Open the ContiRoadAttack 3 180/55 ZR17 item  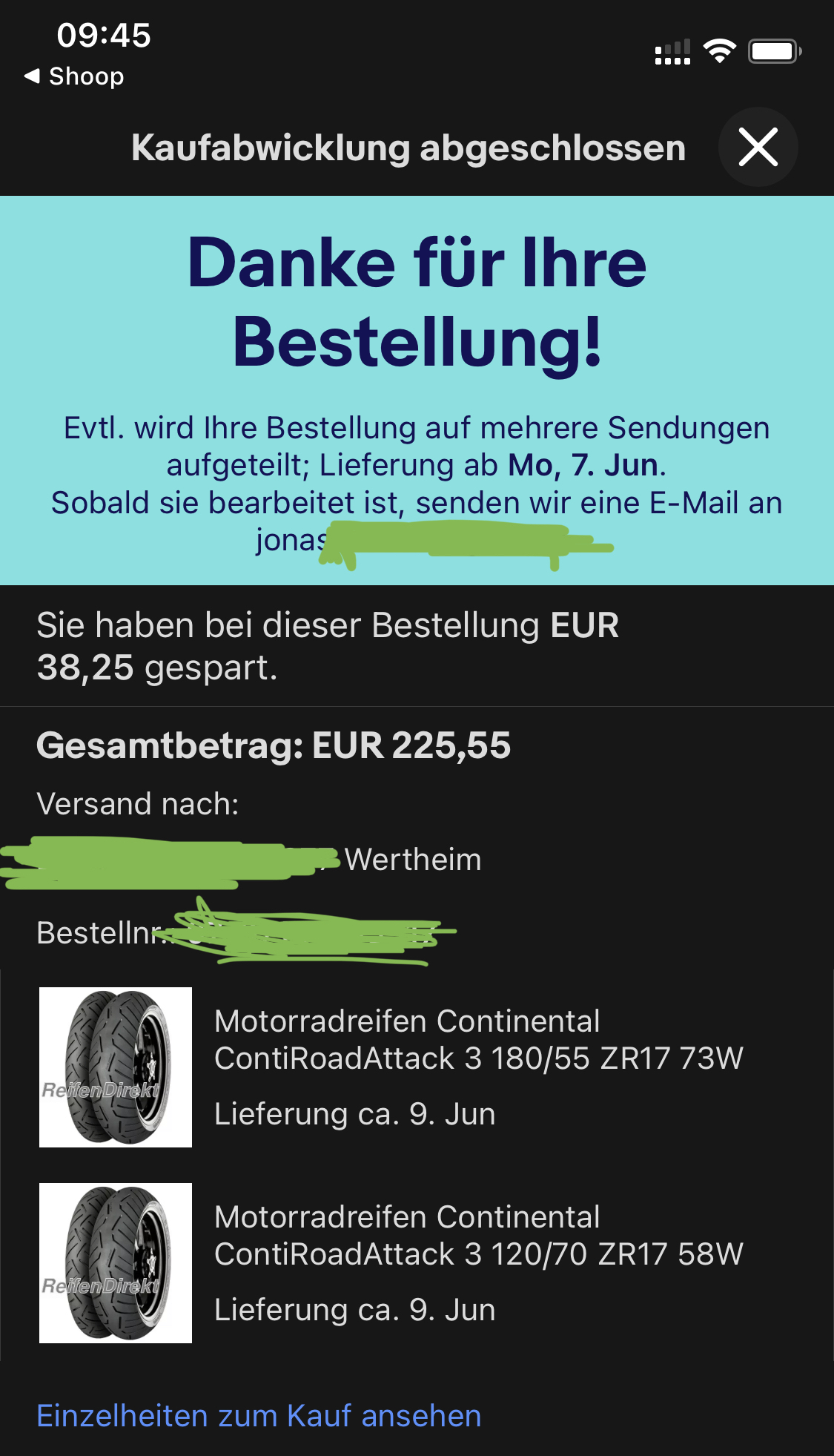click(478, 1040)
